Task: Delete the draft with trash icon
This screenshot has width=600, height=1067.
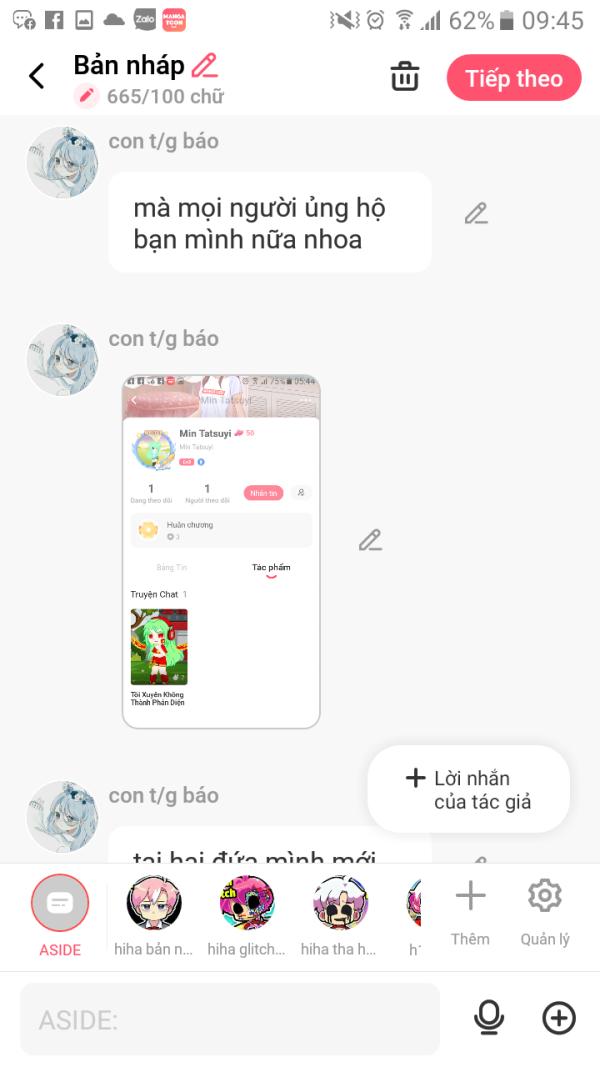Action: click(x=404, y=77)
